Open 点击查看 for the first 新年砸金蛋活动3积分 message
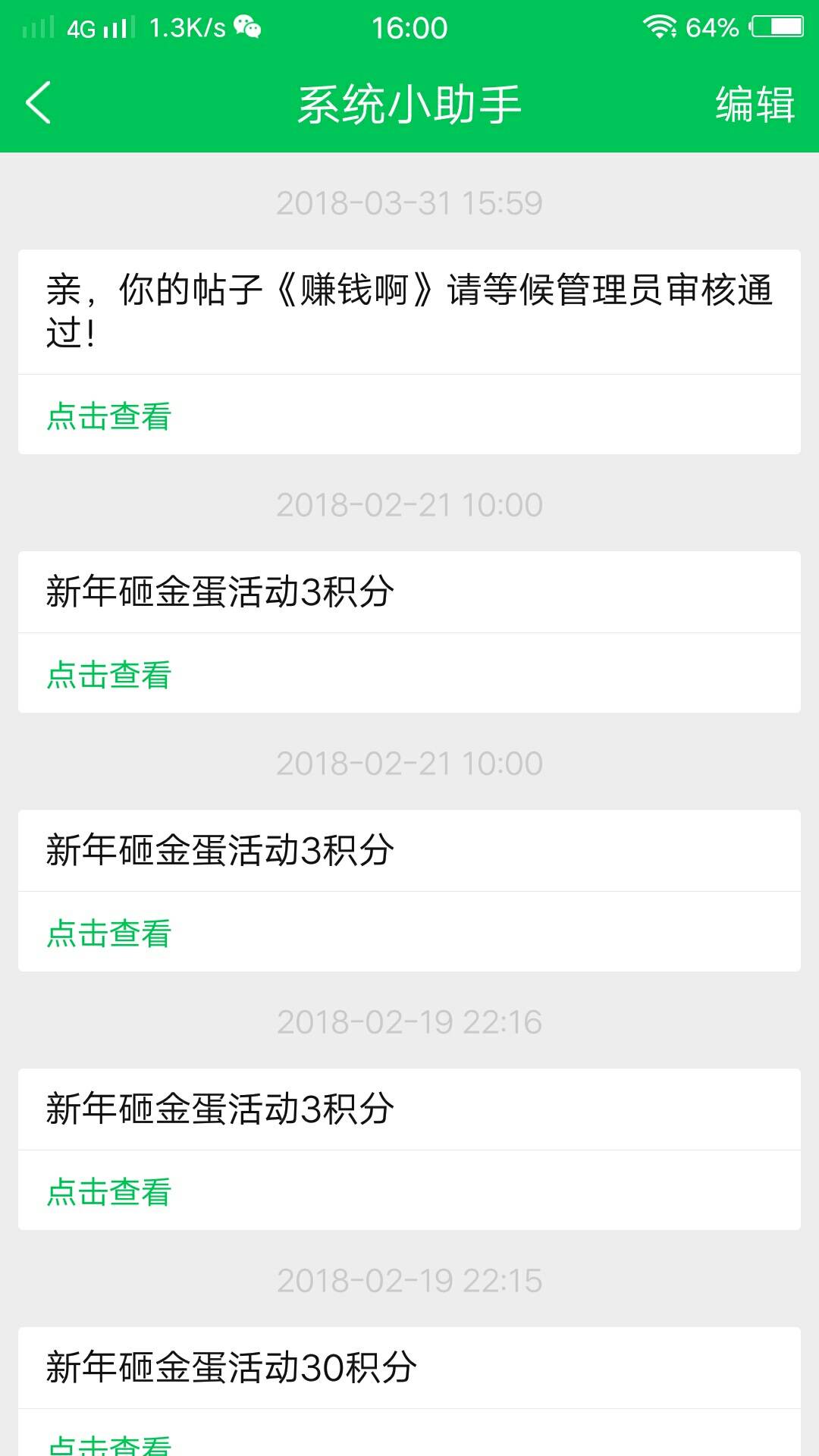Image resolution: width=819 pixels, height=1456 pixels. click(108, 673)
